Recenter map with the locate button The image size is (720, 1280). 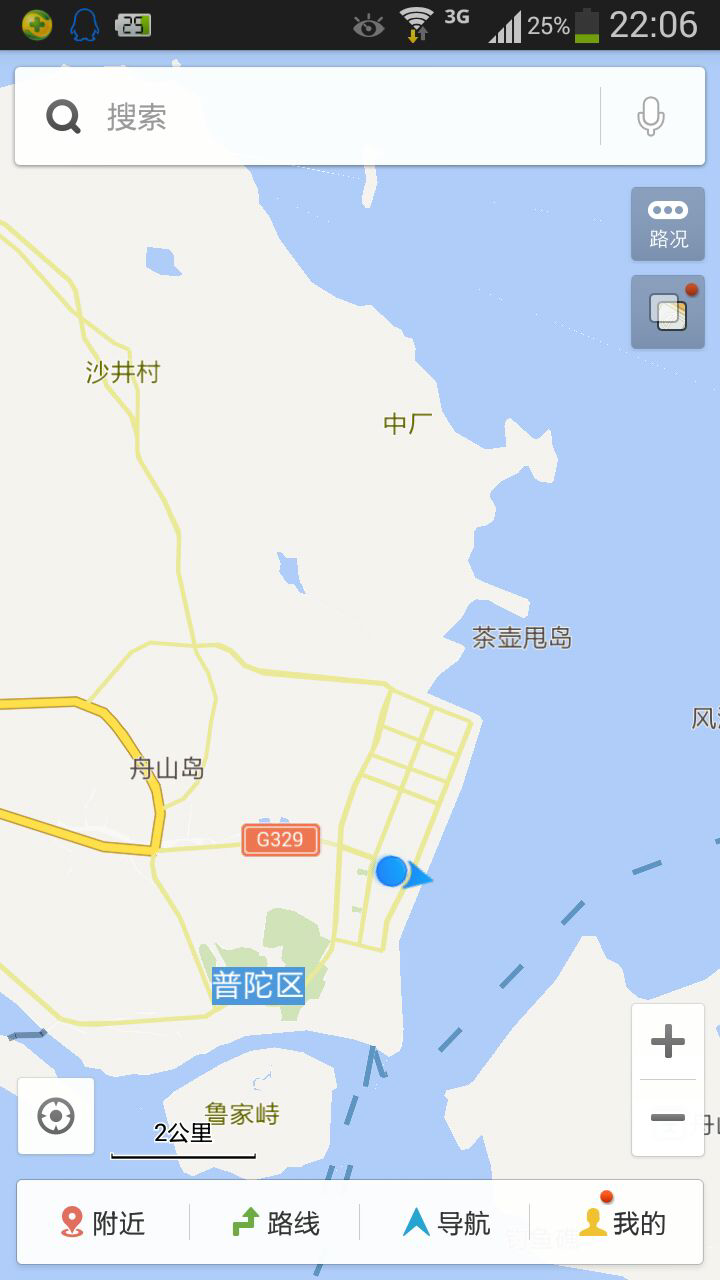click(56, 1116)
